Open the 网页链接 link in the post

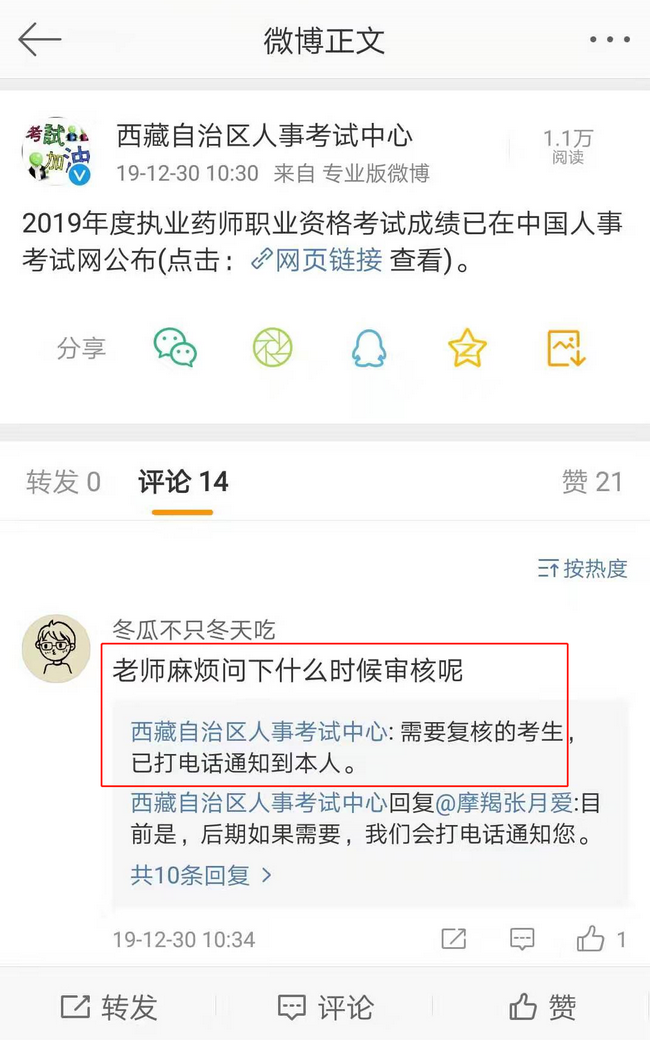point(316,260)
